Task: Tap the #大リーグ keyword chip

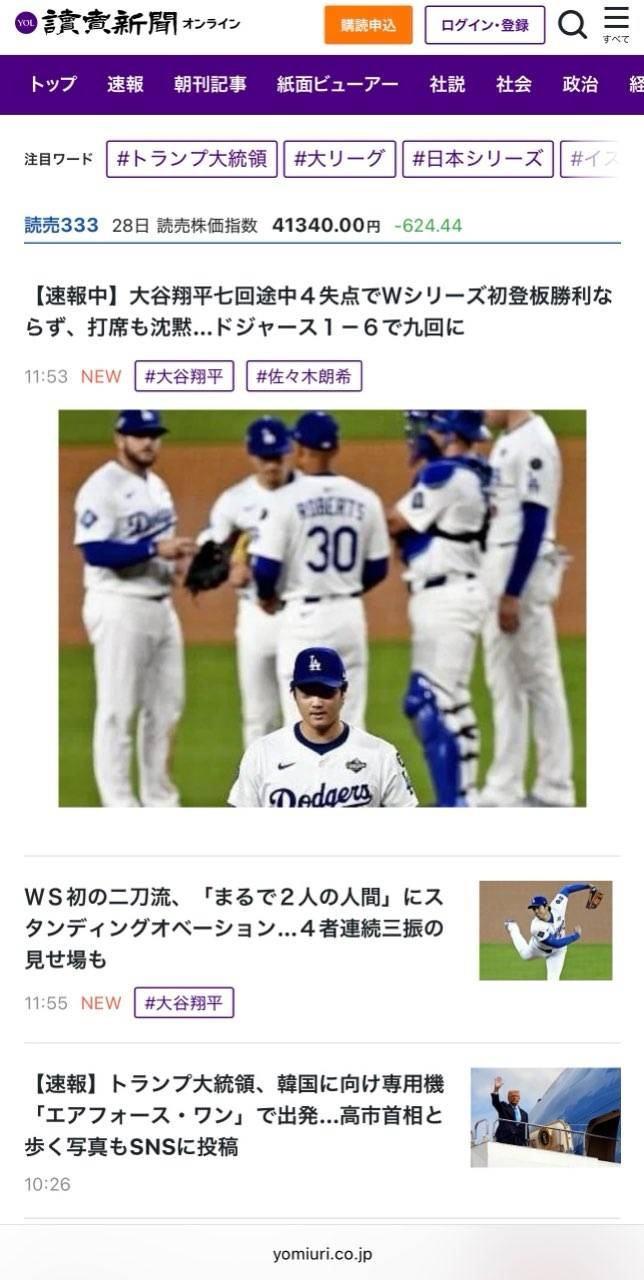Action: point(340,159)
